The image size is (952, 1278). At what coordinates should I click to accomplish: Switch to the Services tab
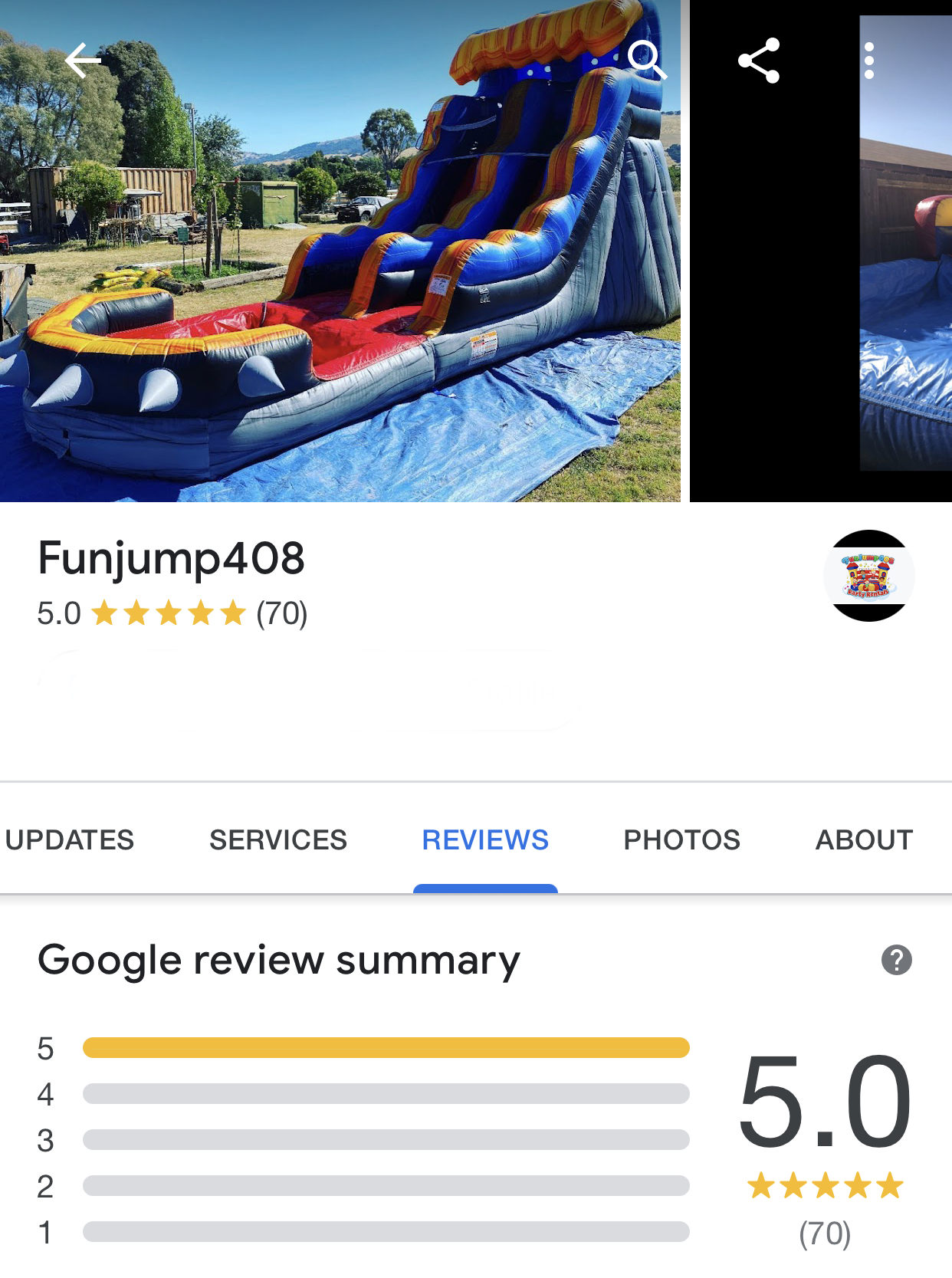pyautogui.click(x=278, y=839)
